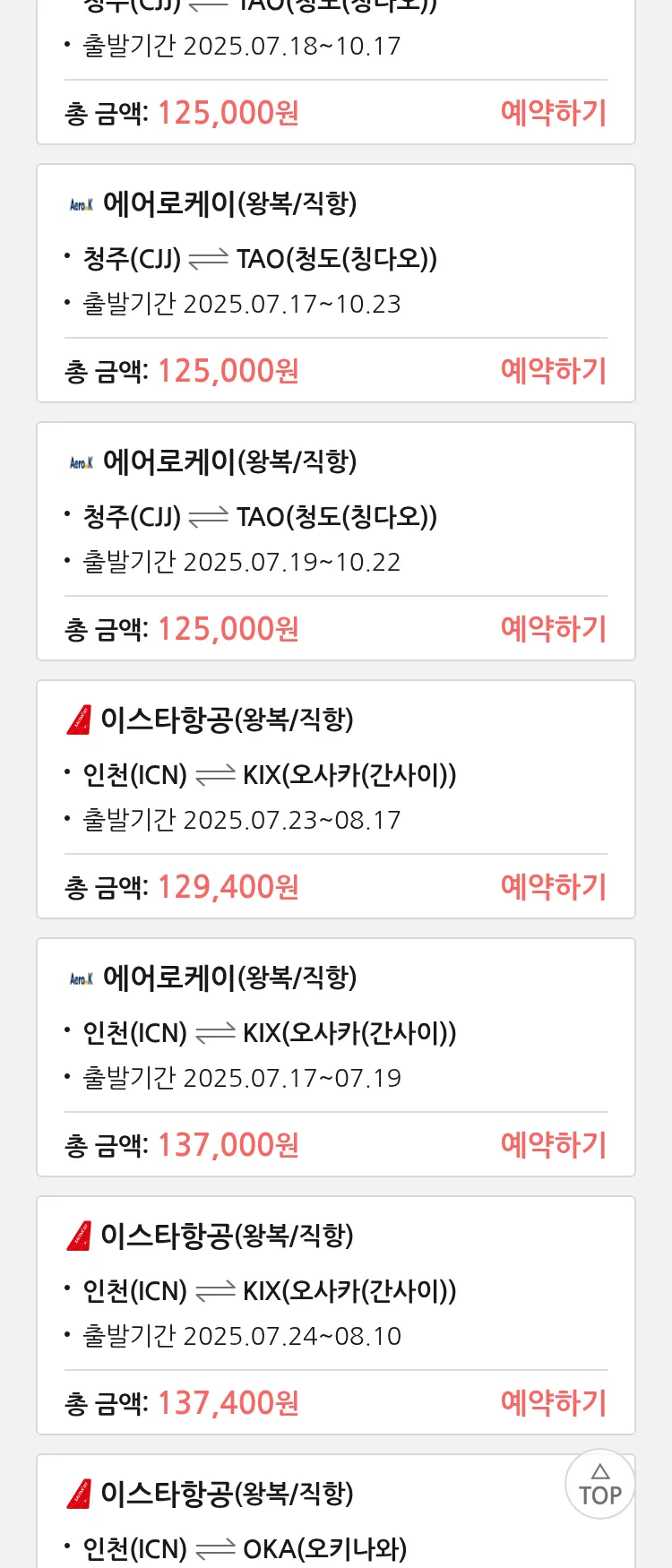This screenshot has width=672, height=1568.
Task: Reserve the 이스타항공 129,400원 Osaka fare
Action: pyautogui.click(x=553, y=887)
